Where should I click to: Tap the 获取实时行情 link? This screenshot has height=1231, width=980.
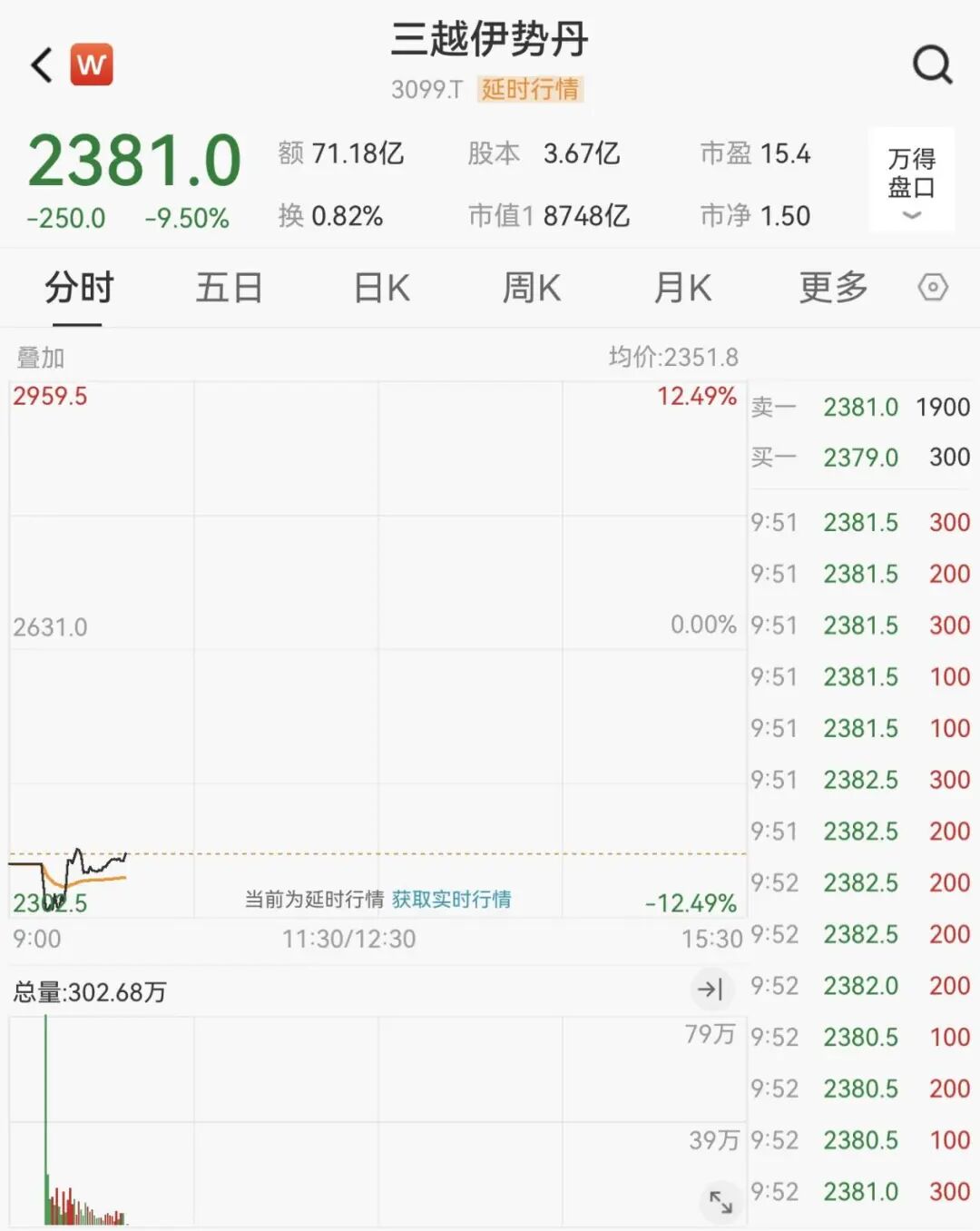[451, 900]
